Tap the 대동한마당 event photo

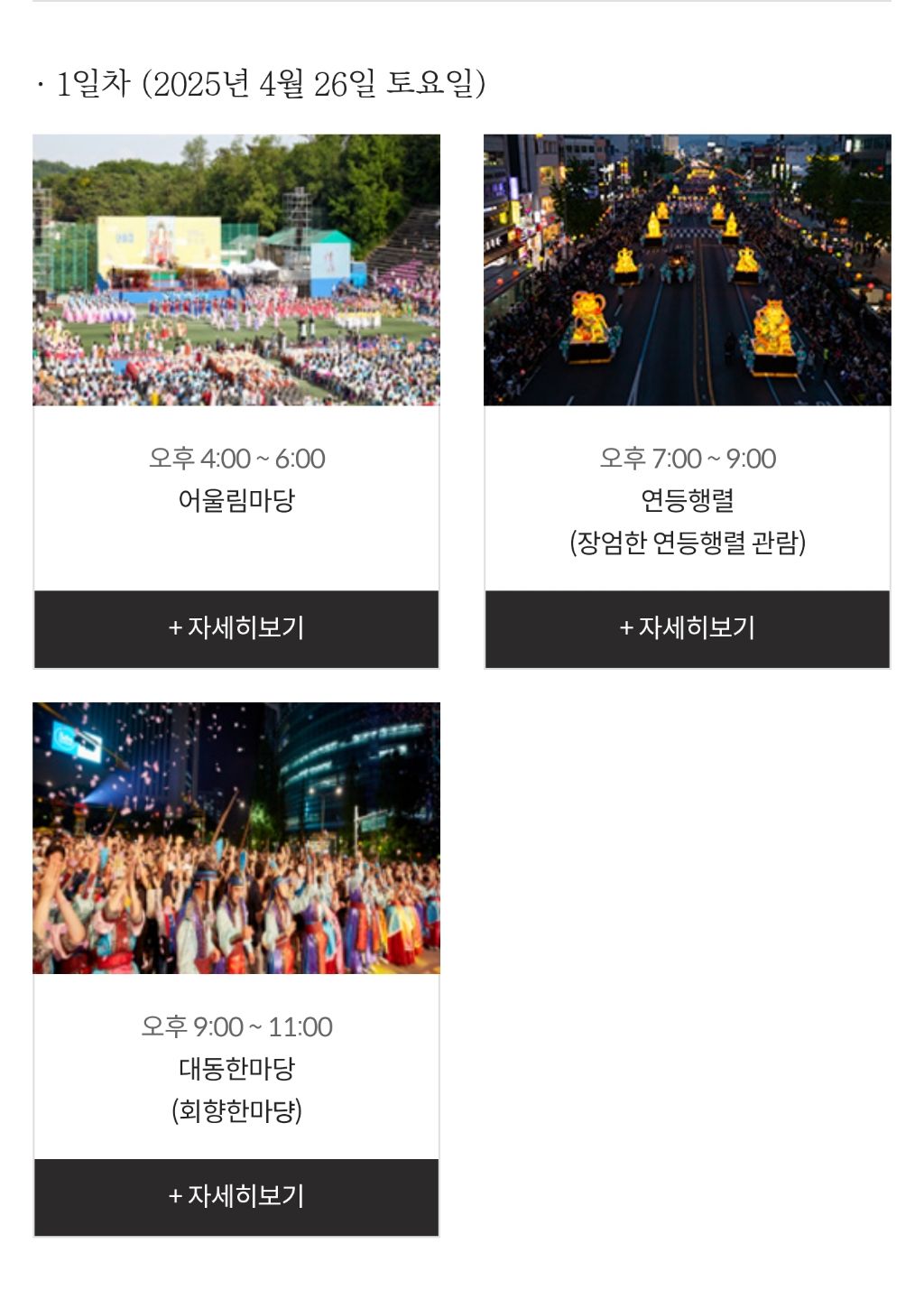[x=236, y=838]
